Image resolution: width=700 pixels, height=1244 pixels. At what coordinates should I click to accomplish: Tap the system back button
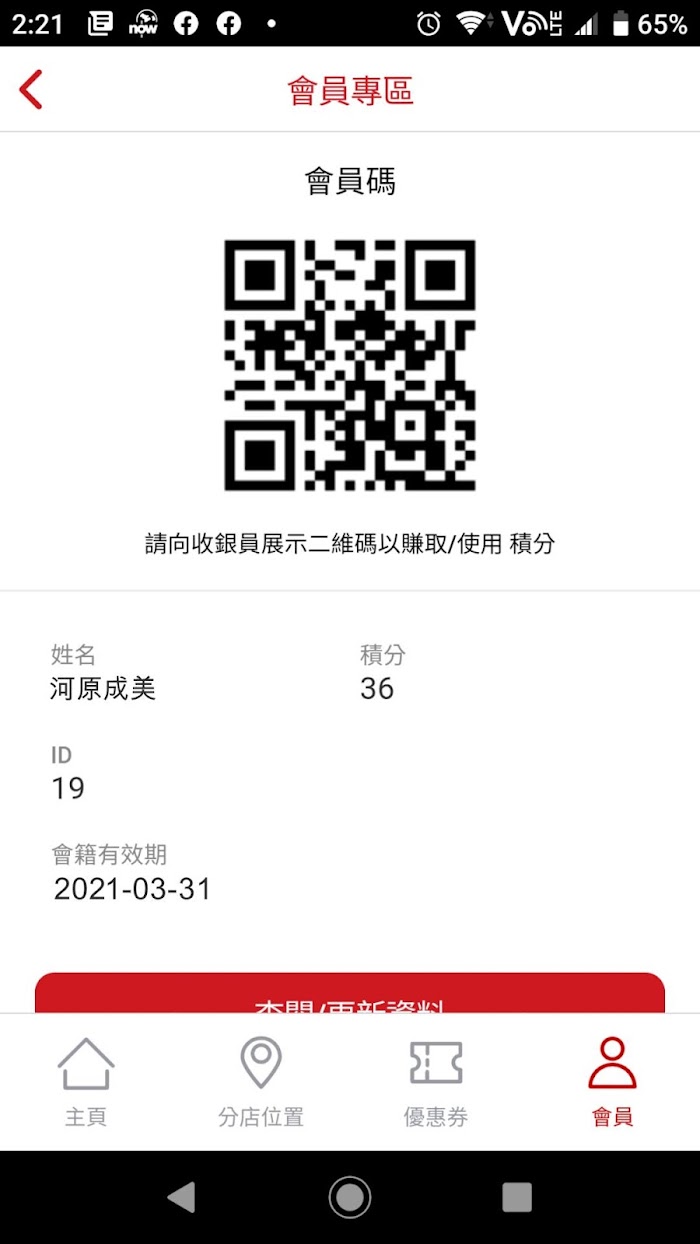181,1197
